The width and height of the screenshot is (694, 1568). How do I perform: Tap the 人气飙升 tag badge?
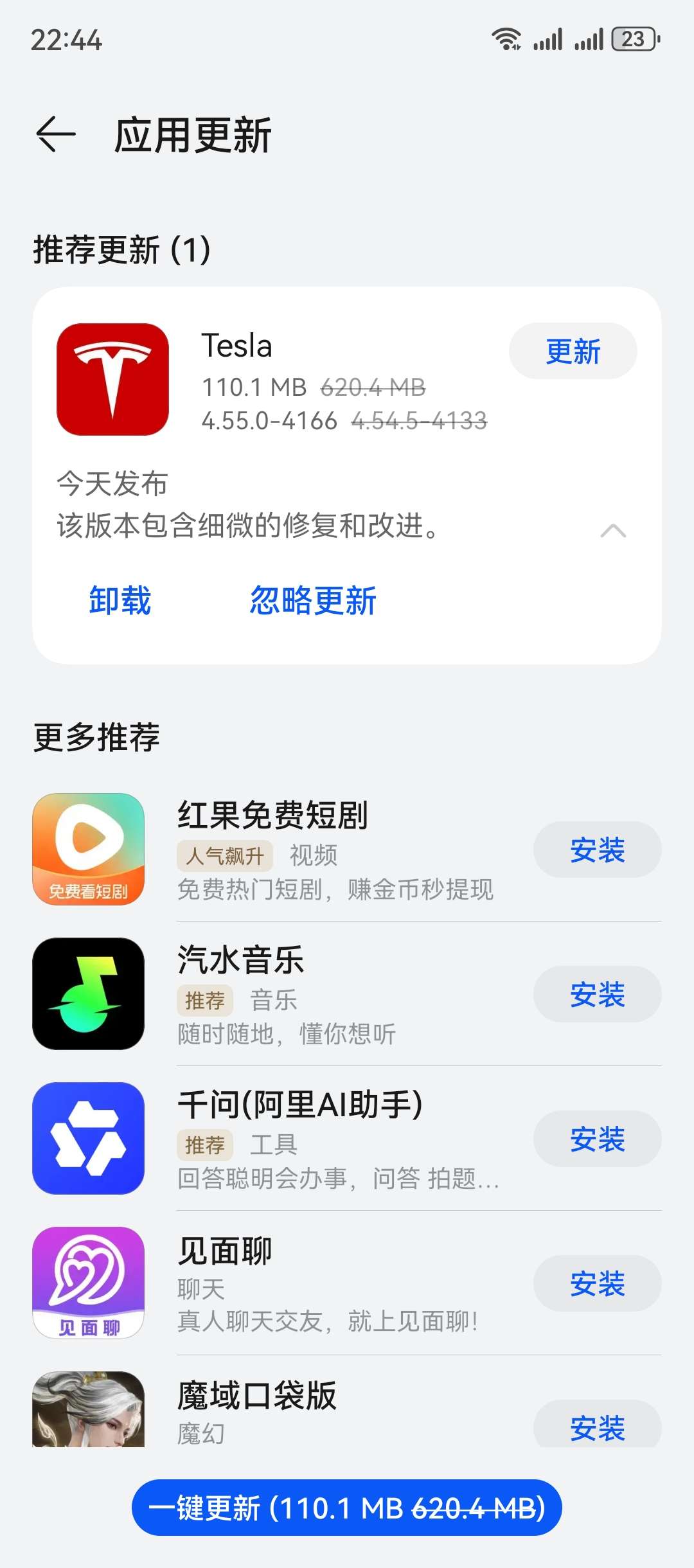tap(225, 856)
